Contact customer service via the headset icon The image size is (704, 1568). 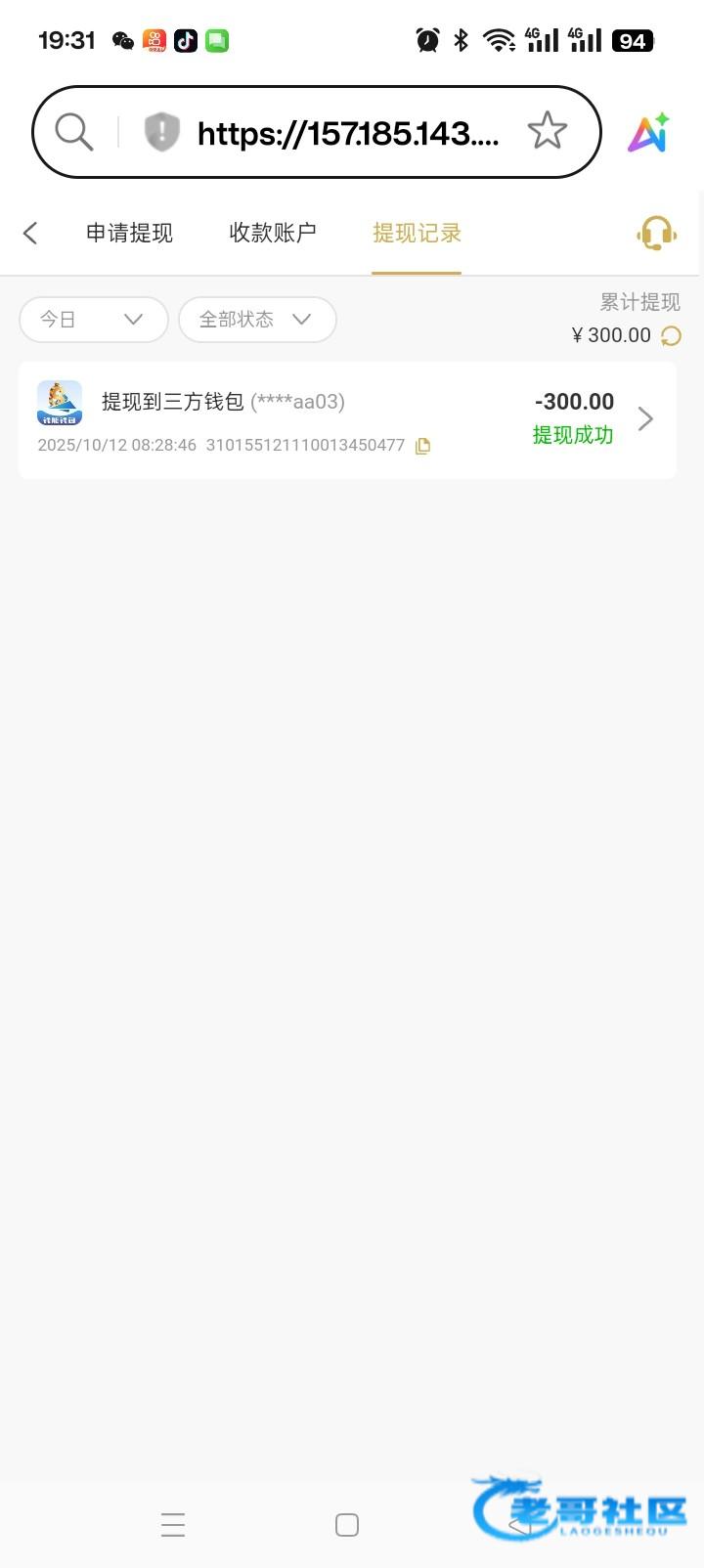coord(656,233)
